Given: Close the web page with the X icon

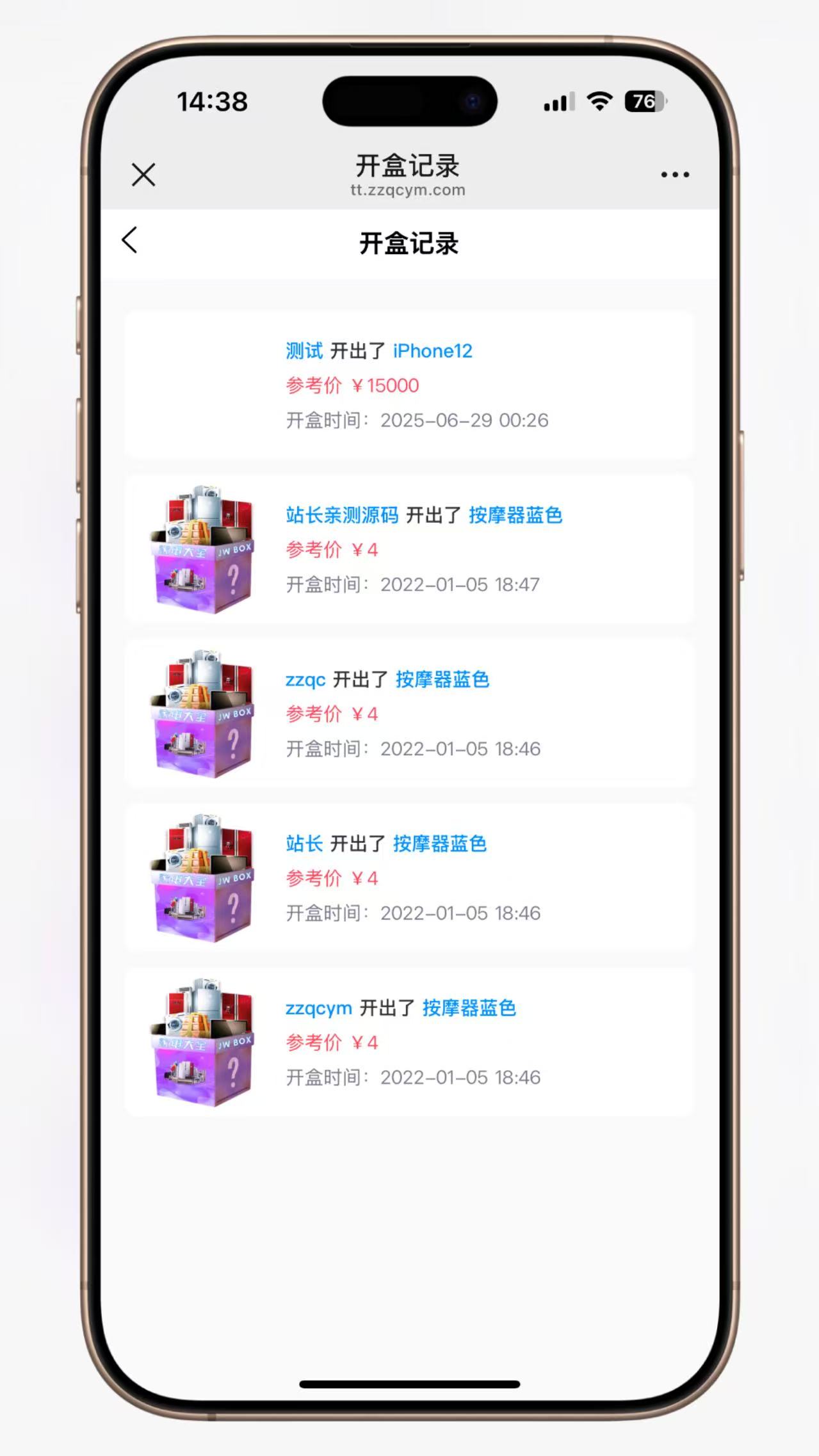Looking at the screenshot, I should (143, 174).
